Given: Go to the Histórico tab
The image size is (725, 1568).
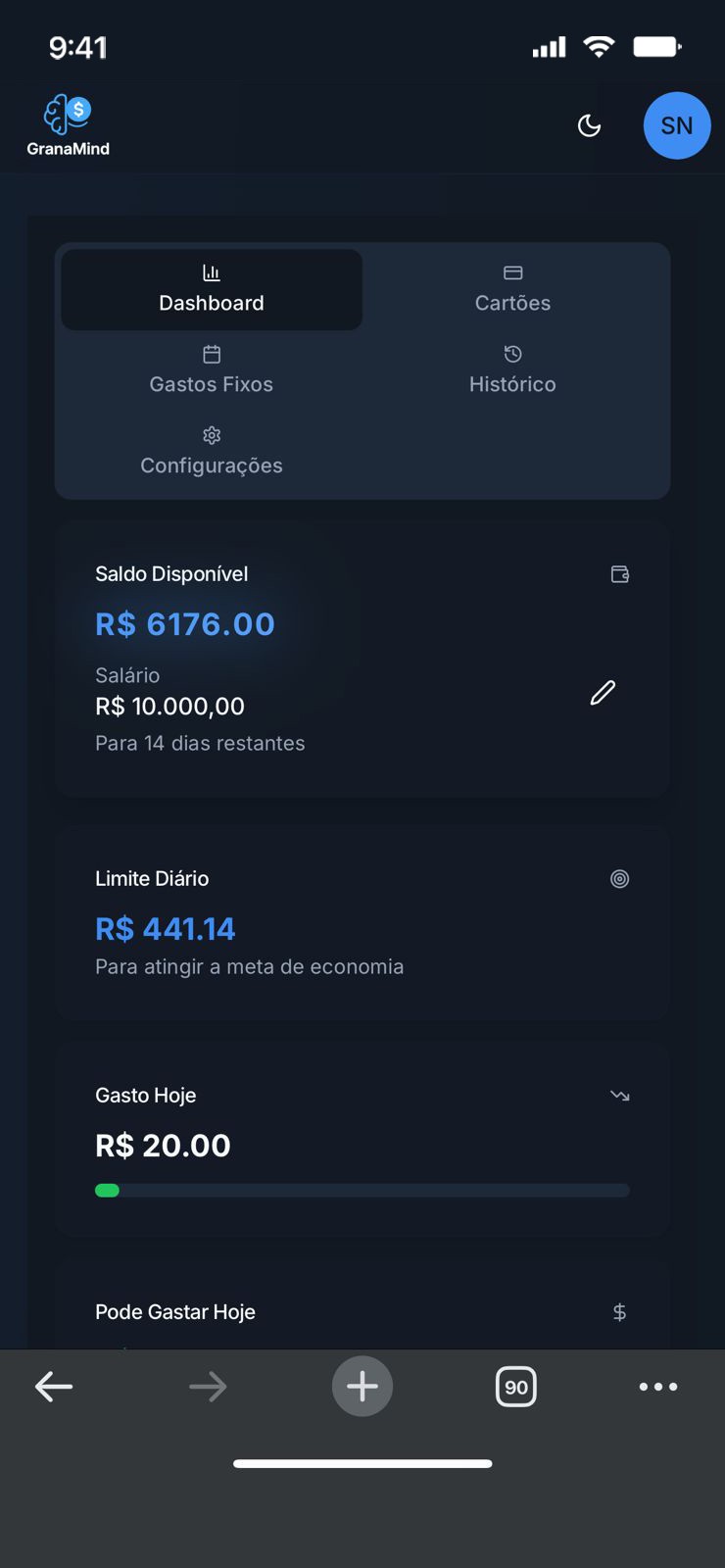Looking at the screenshot, I should click(512, 370).
